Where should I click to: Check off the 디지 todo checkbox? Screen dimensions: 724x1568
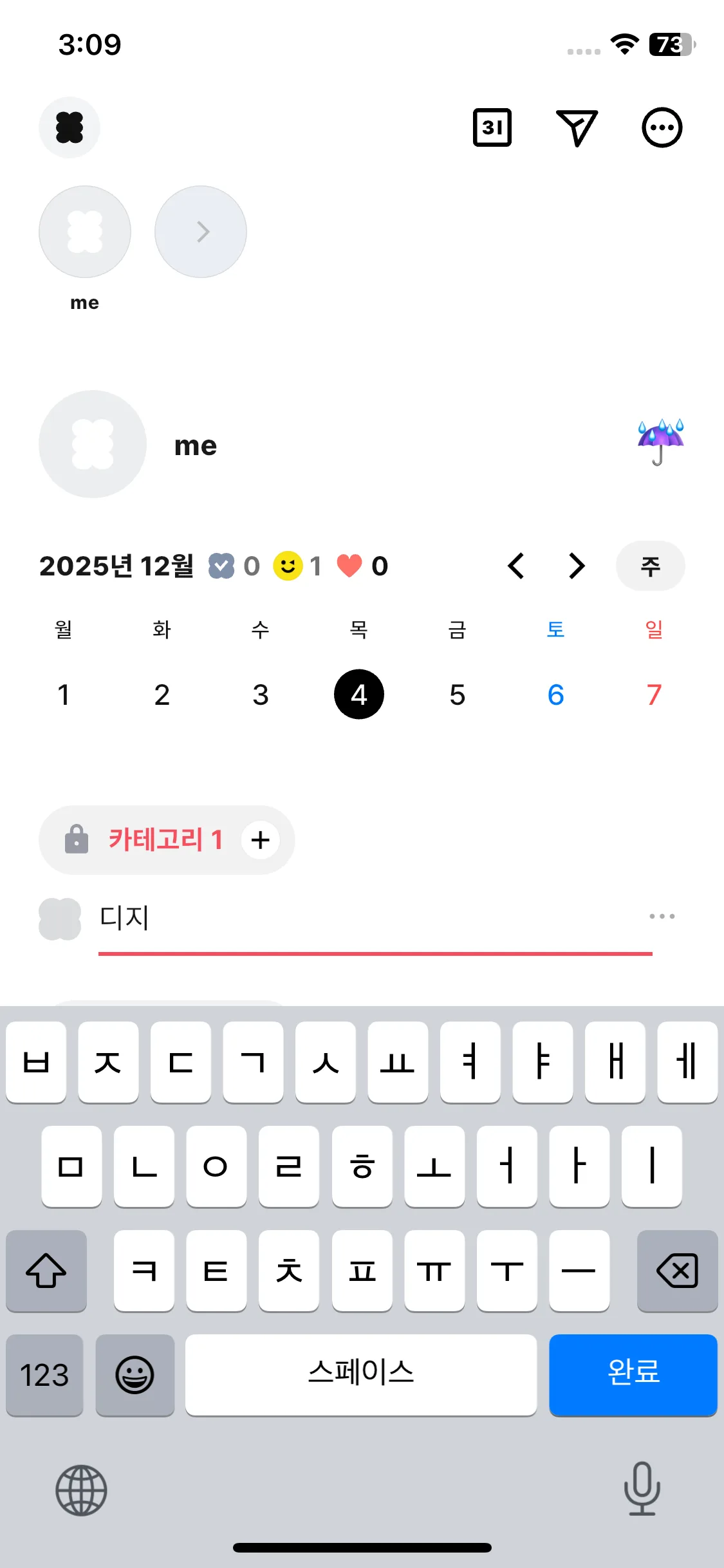(60, 919)
